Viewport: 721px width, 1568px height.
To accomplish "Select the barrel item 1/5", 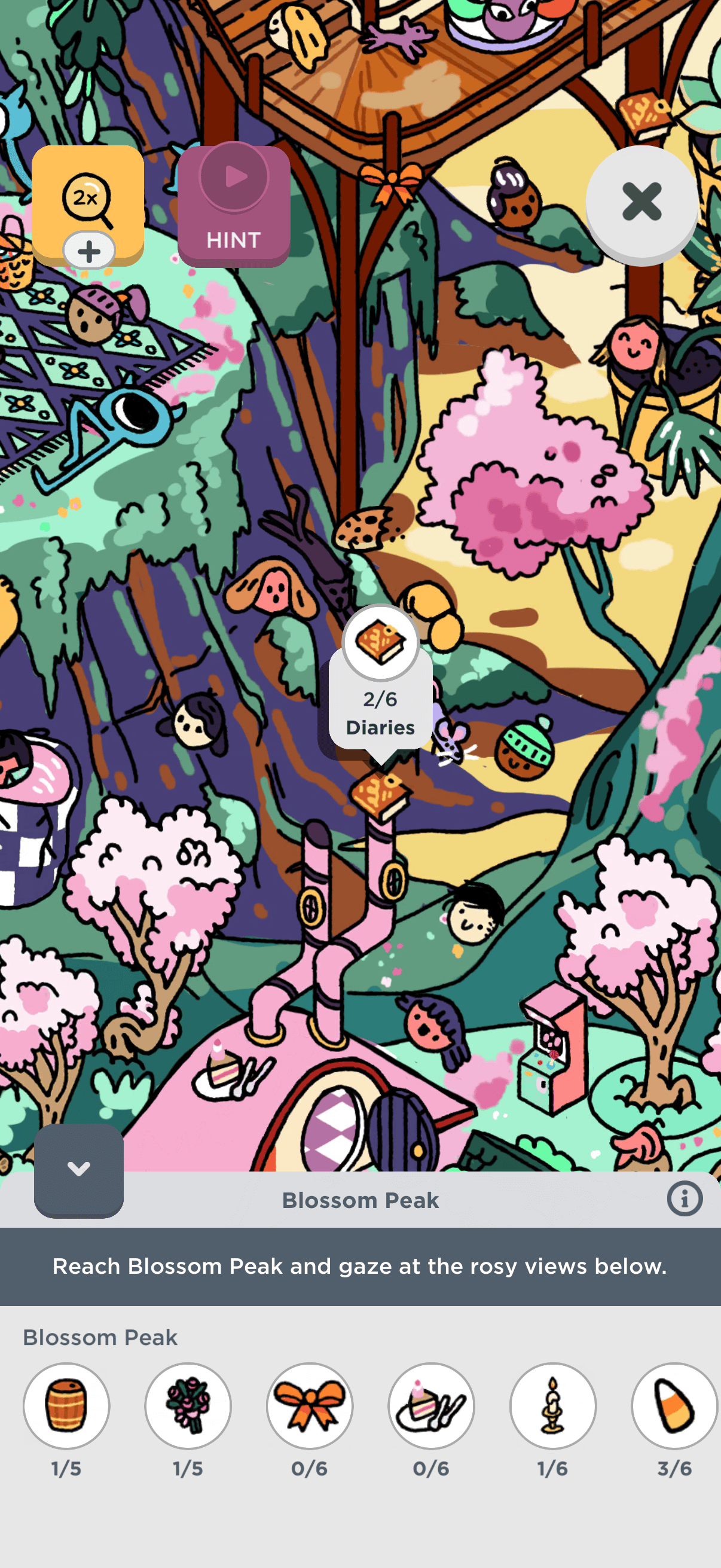I will click(x=66, y=1405).
